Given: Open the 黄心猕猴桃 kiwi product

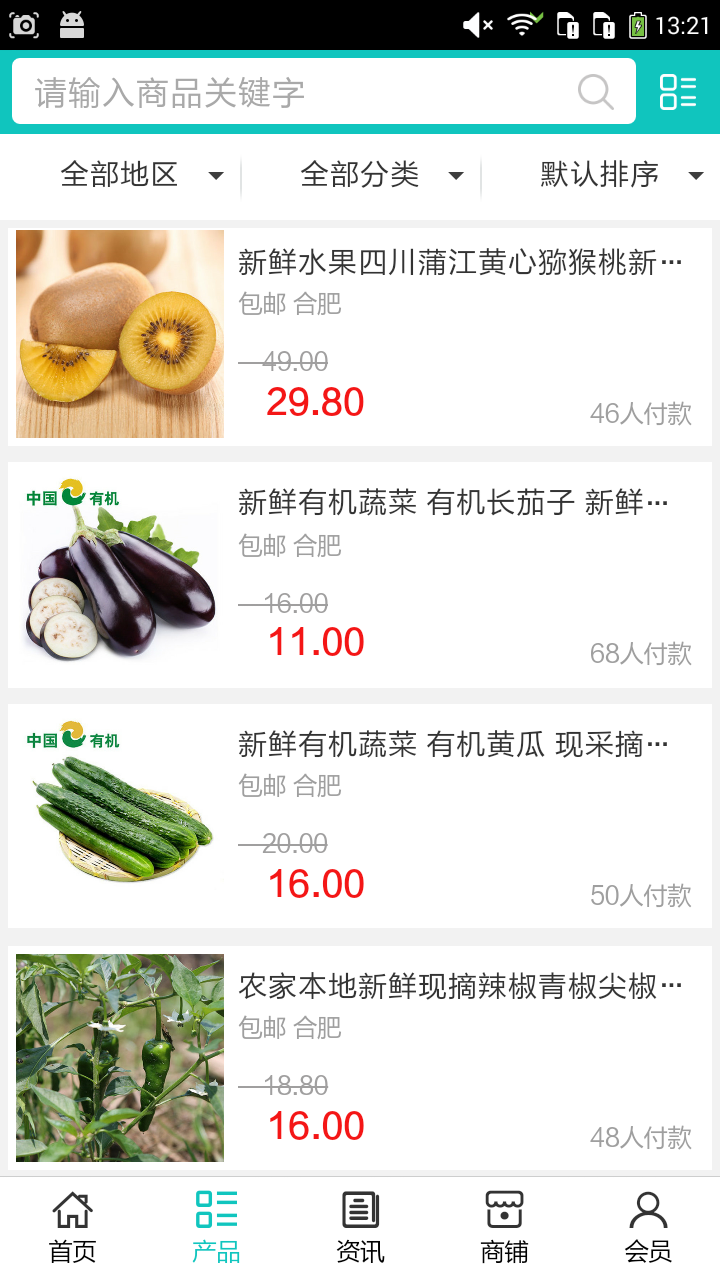Looking at the screenshot, I should [360, 335].
